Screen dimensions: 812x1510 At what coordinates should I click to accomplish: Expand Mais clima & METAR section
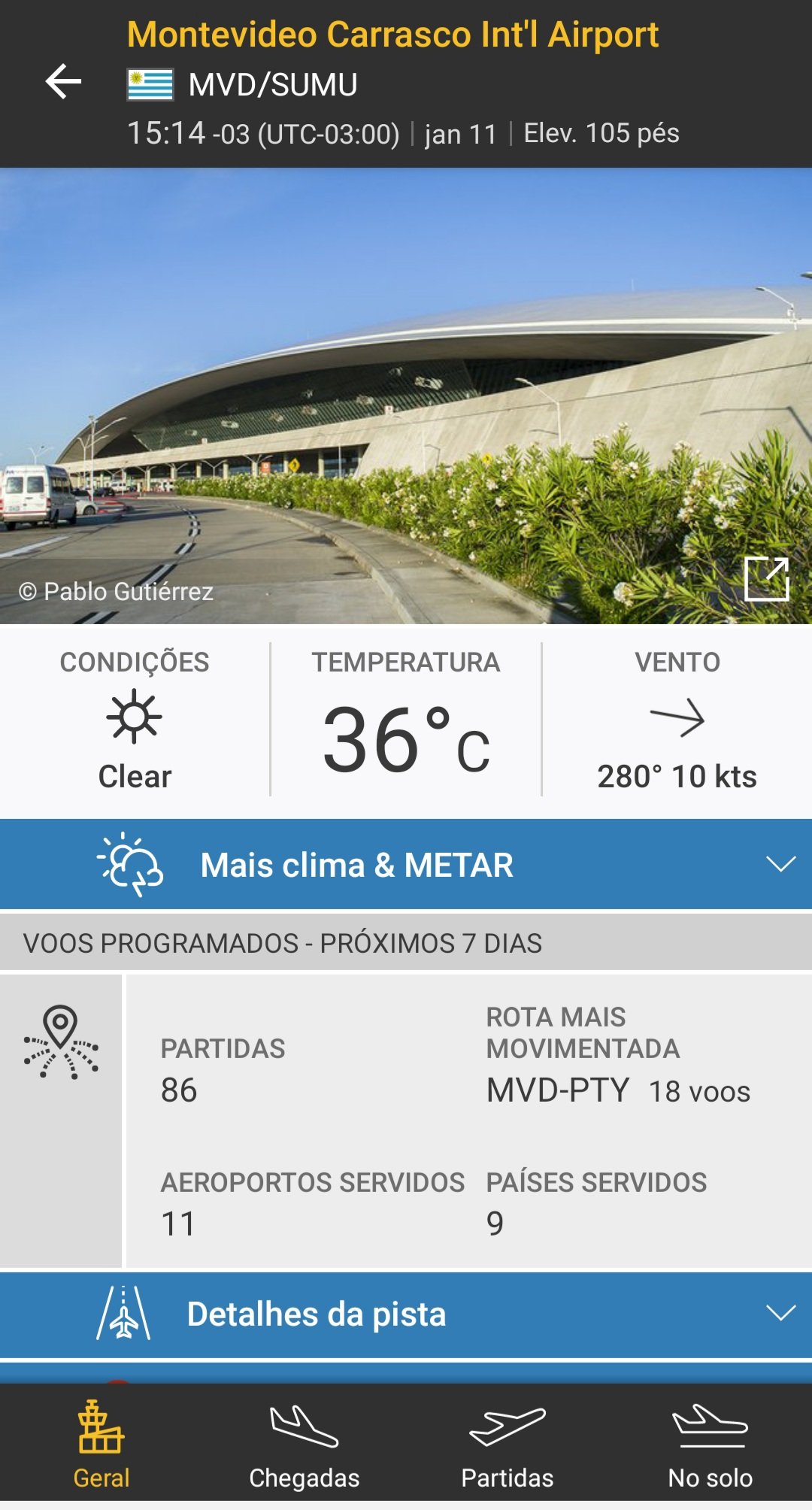[x=406, y=864]
